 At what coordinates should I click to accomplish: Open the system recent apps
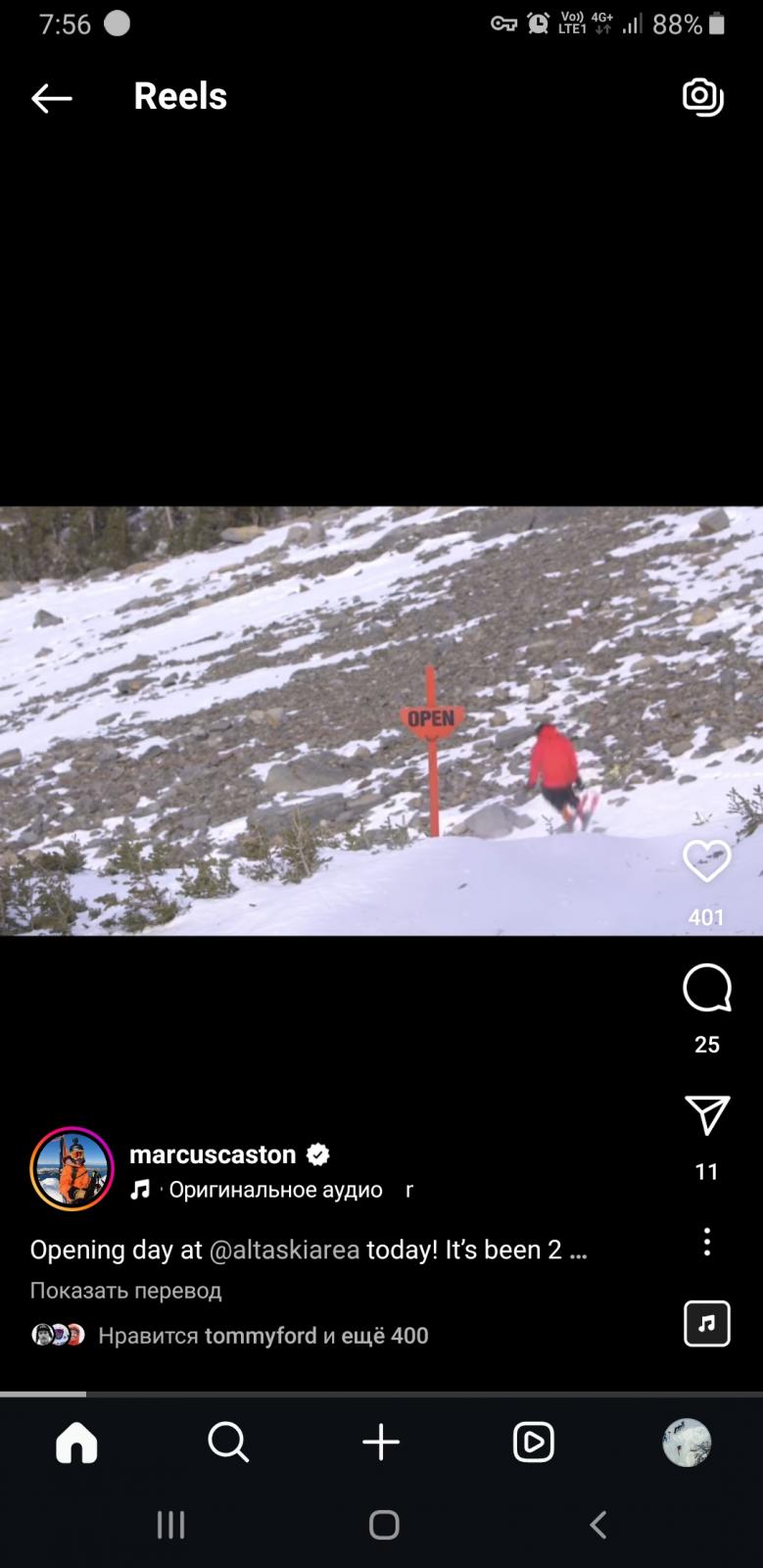coord(171,1524)
